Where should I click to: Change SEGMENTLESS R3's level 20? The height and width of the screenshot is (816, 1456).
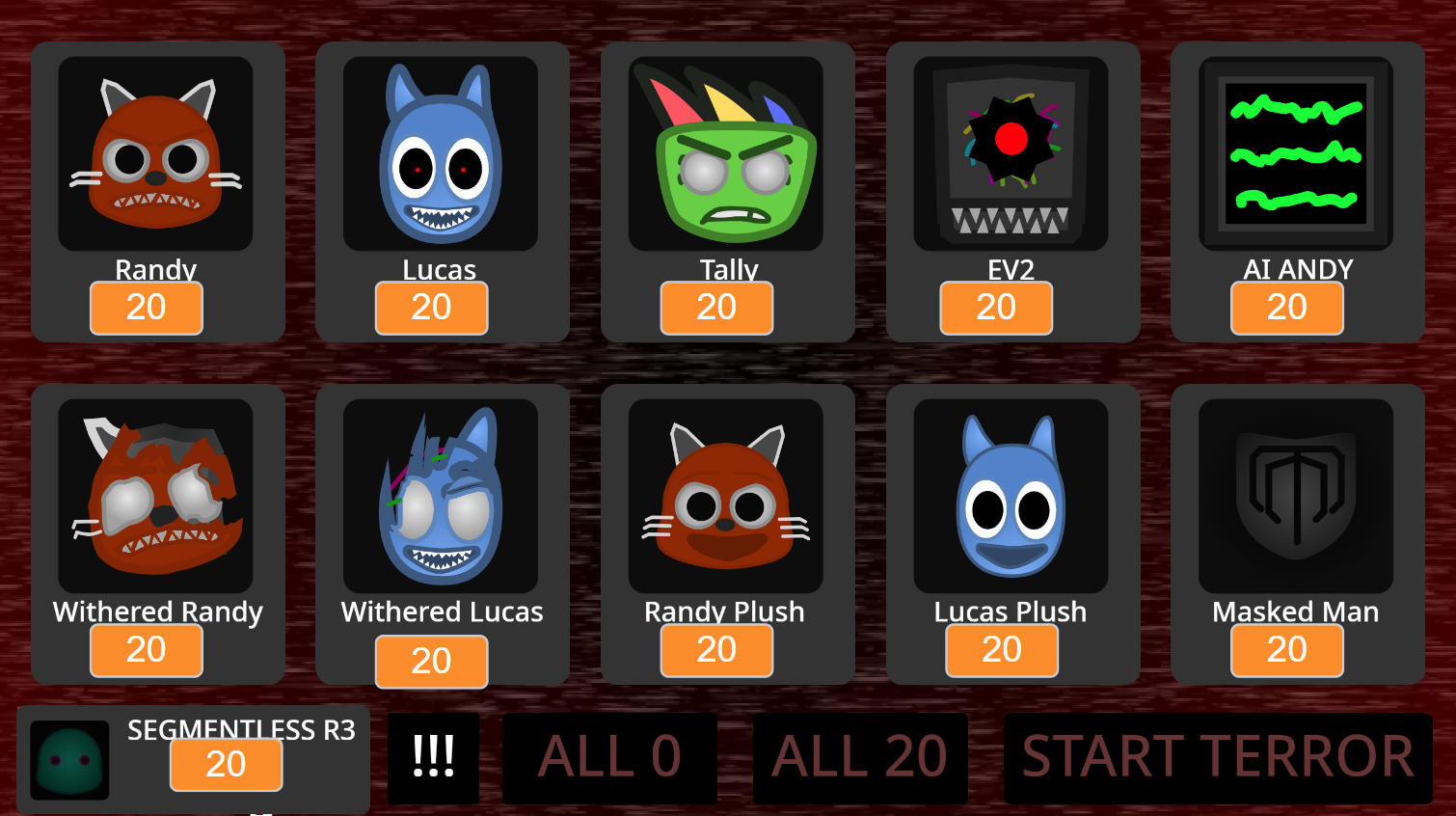tap(227, 765)
